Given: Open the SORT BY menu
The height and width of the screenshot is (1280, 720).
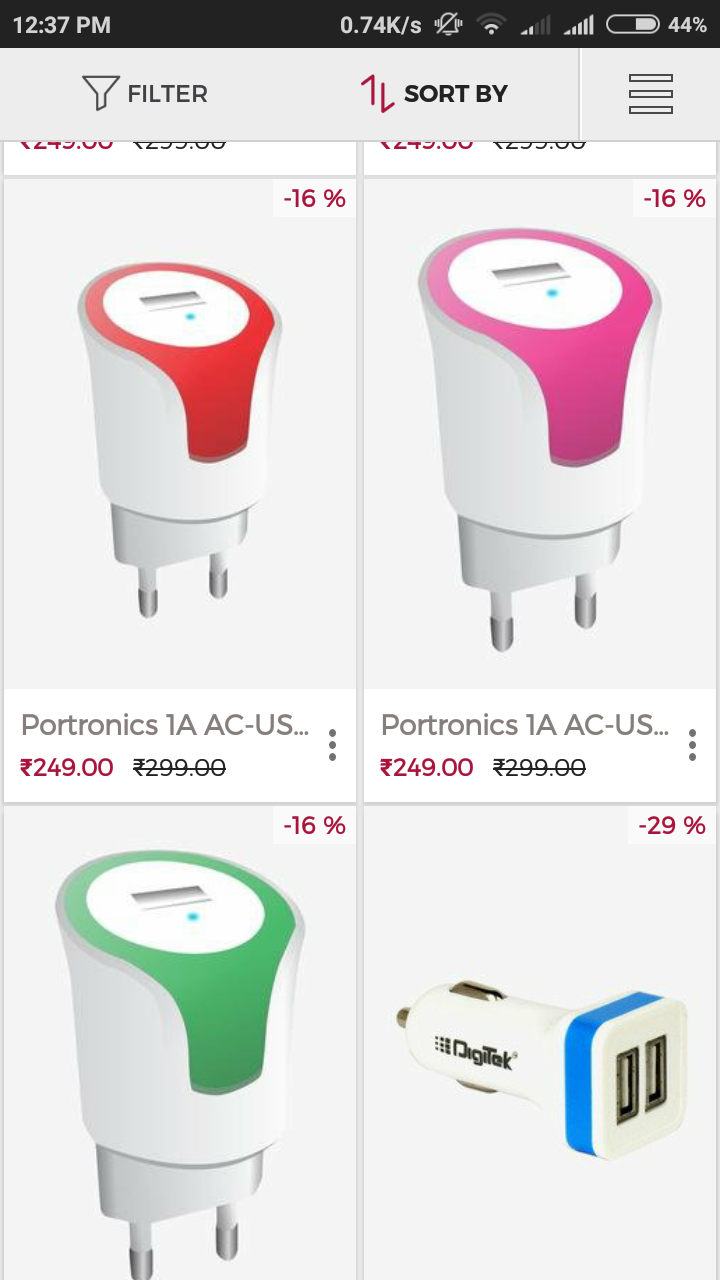Looking at the screenshot, I should click(x=435, y=94).
